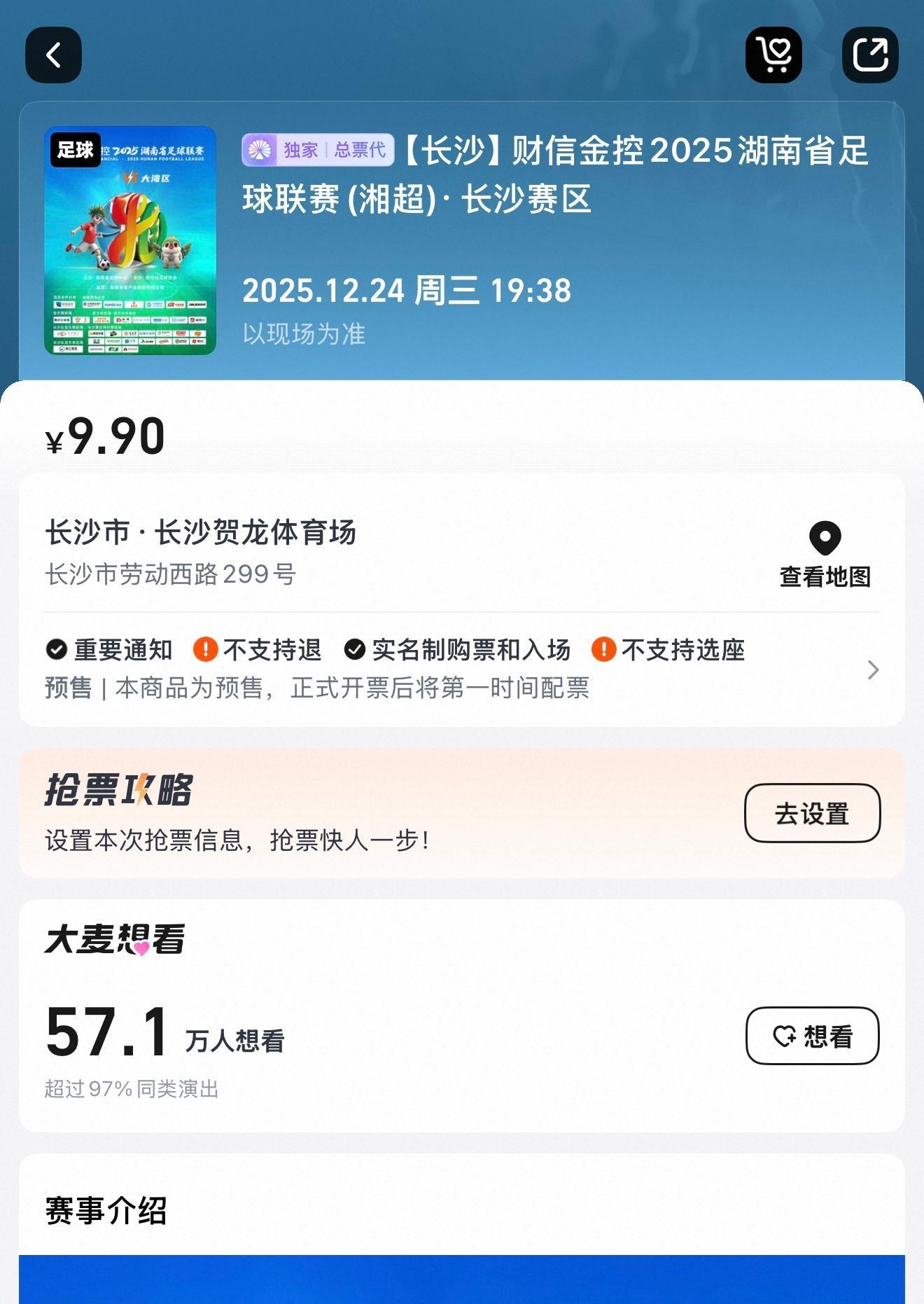
Task: Open the shopping cart icon
Action: pos(774,55)
